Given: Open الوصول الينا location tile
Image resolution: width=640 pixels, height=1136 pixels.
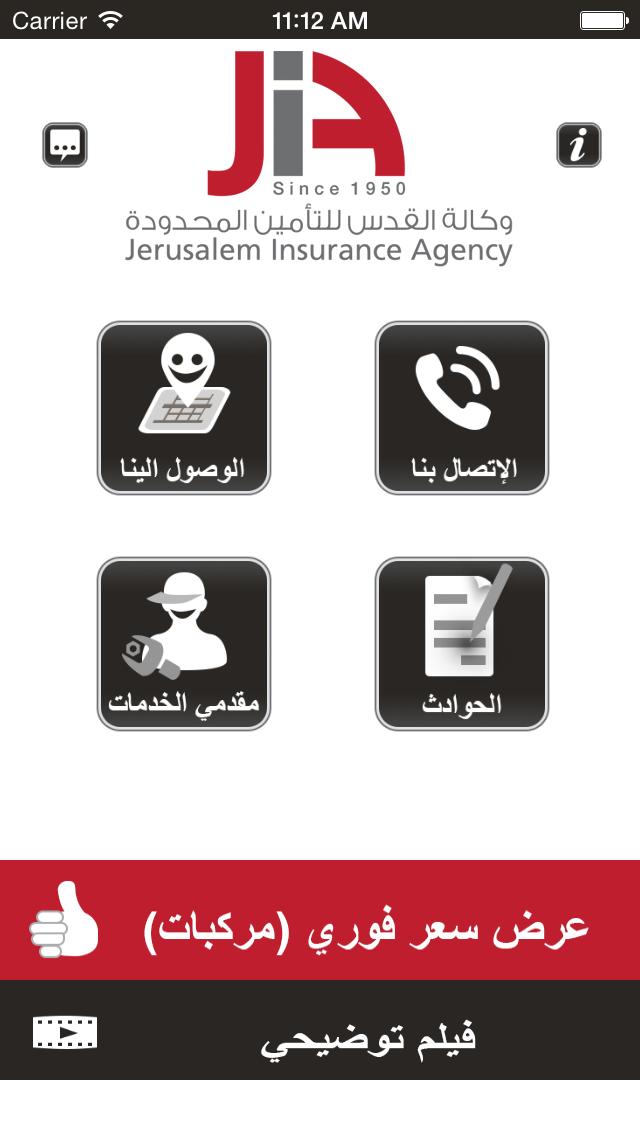Looking at the screenshot, I should pos(184,408).
